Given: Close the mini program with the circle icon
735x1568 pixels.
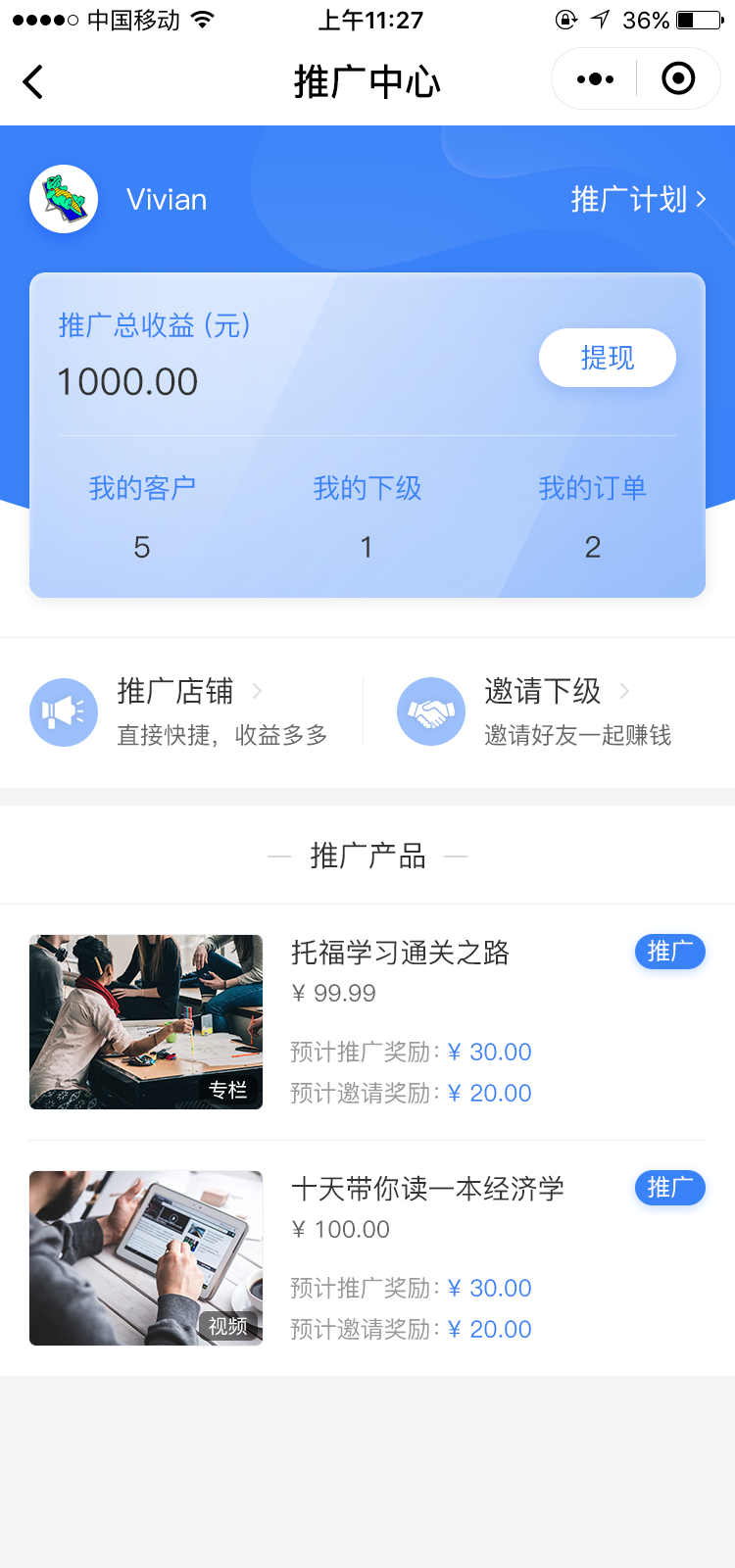Looking at the screenshot, I should coord(678,79).
